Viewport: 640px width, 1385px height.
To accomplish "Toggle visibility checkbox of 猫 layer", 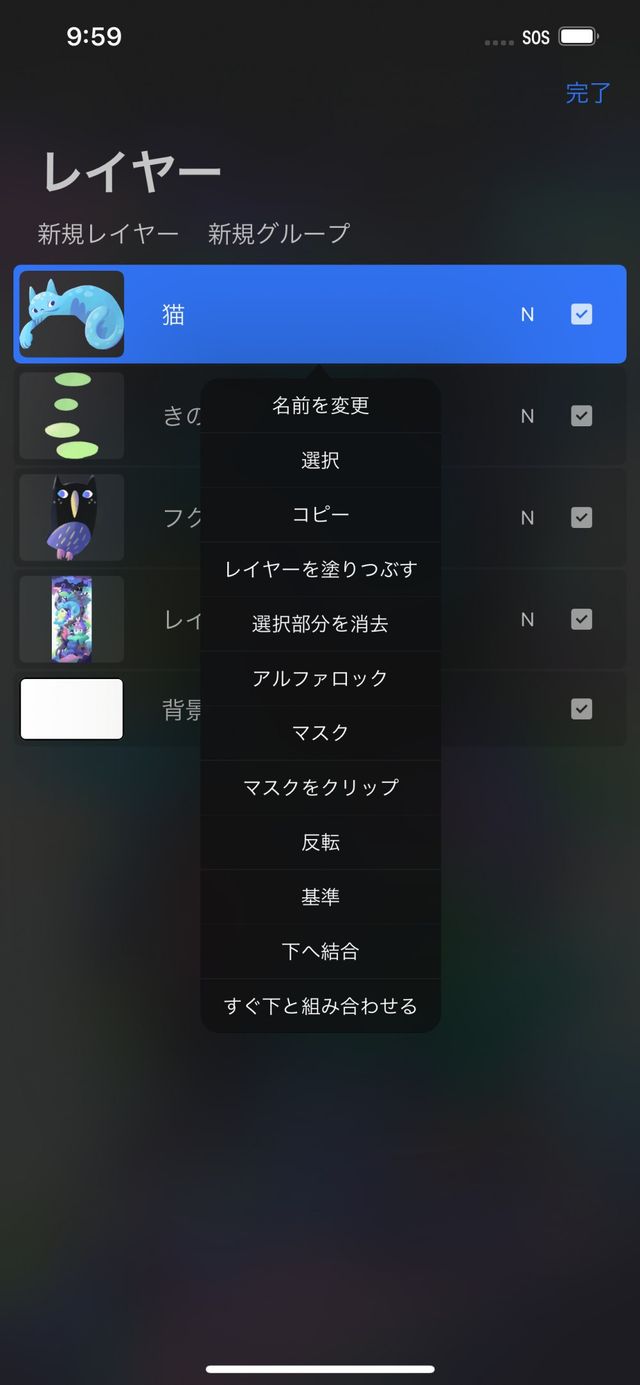I will coord(581,314).
